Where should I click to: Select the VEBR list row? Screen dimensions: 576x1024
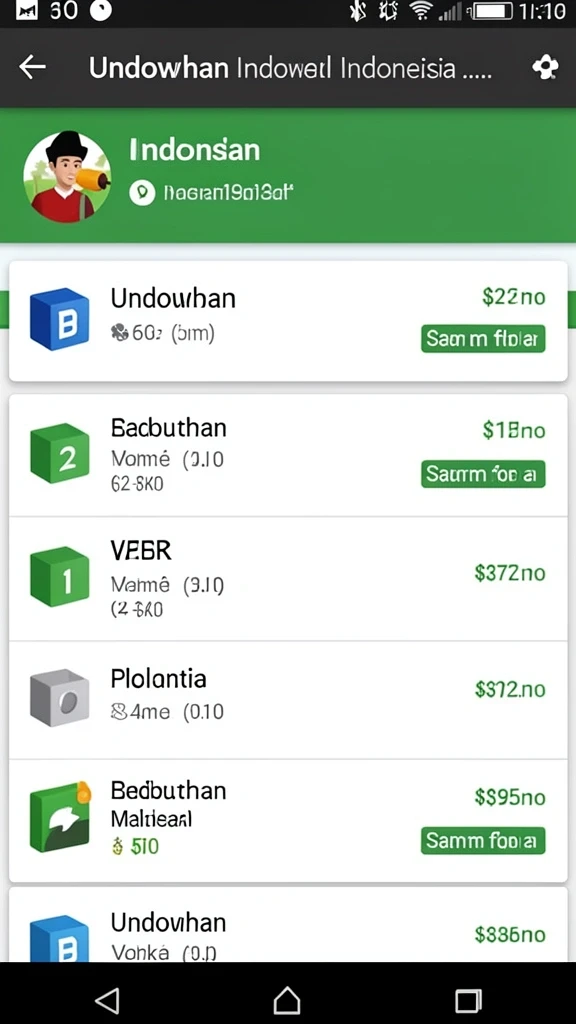pyautogui.click(x=288, y=579)
